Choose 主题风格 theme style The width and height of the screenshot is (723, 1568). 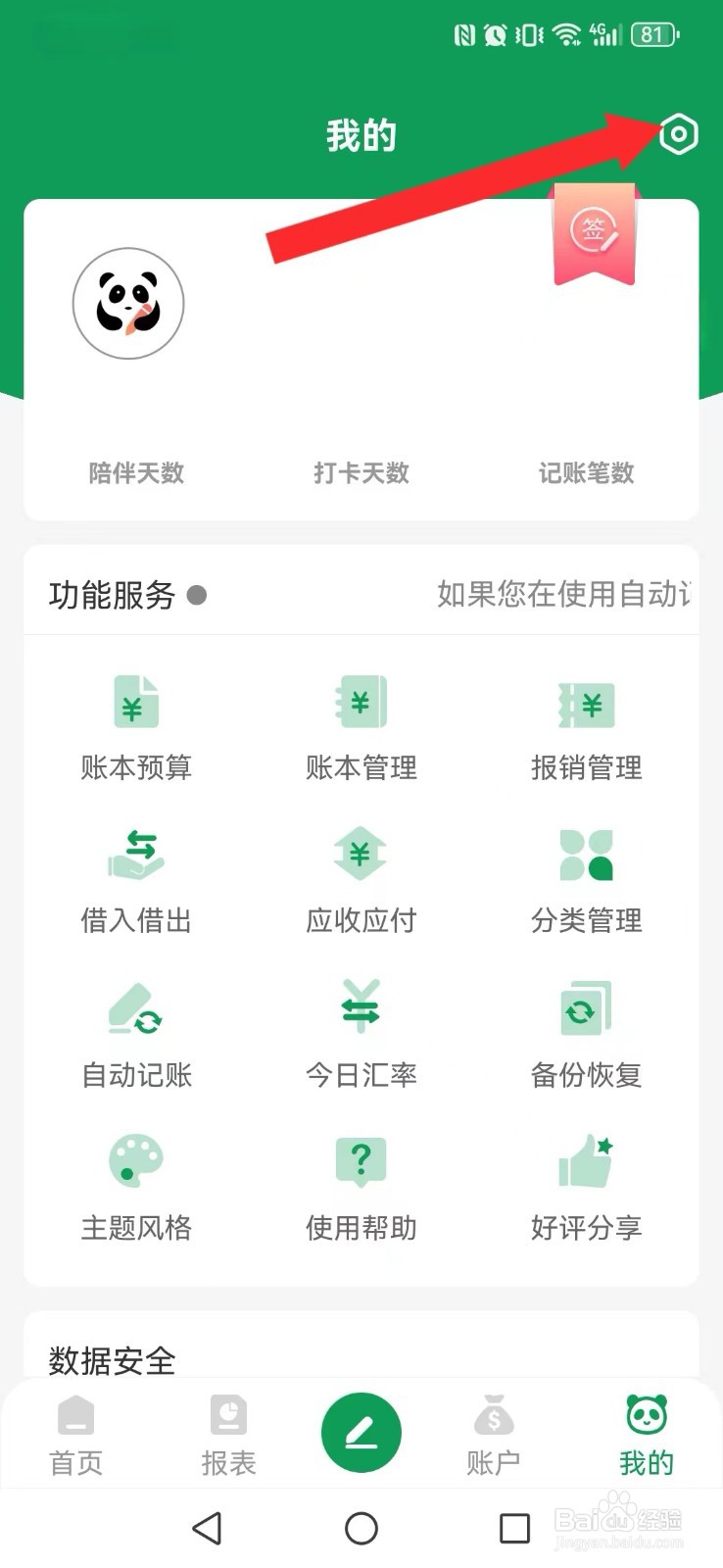(136, 1187)
